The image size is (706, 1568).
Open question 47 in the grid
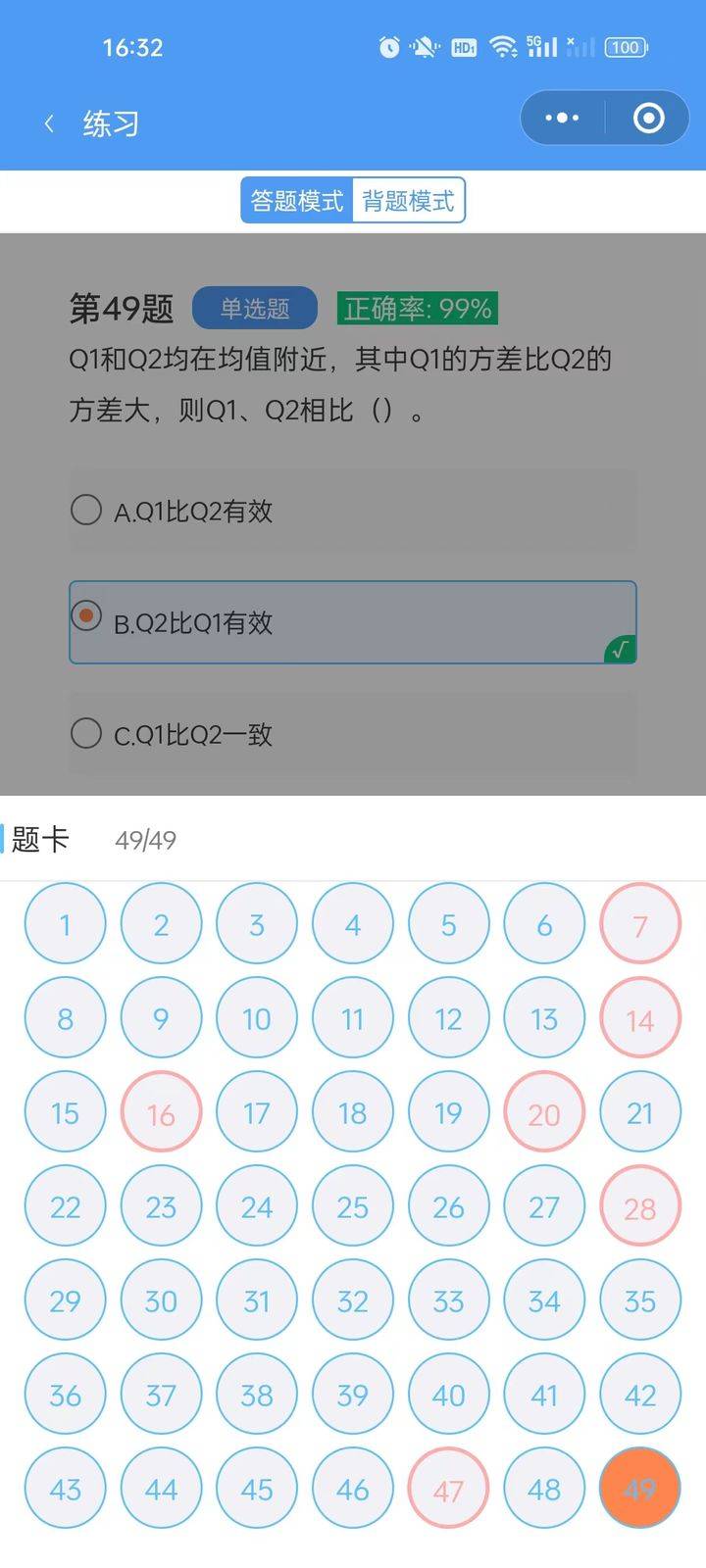click(448, 1490)
